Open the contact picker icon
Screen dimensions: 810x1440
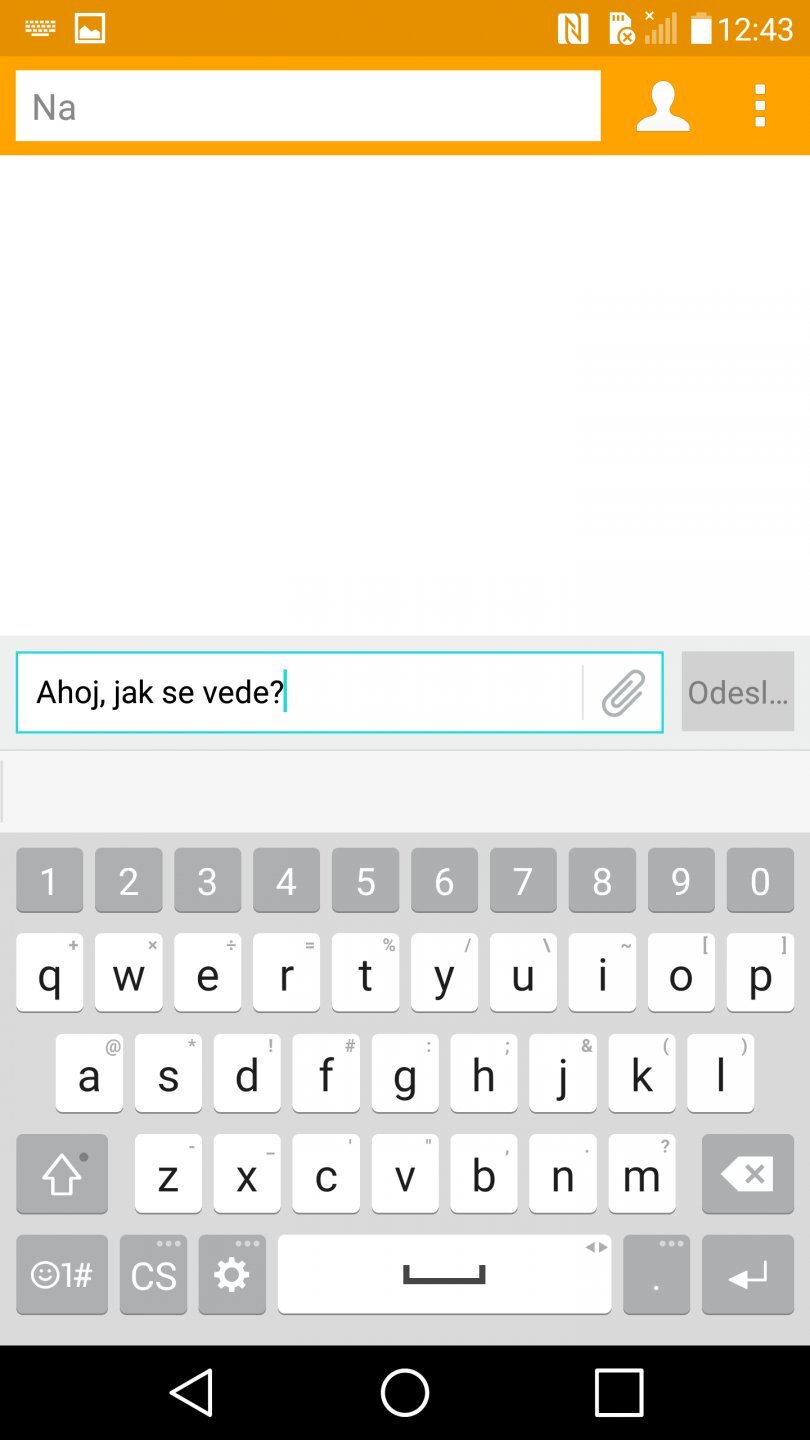(x=663, y=106)
